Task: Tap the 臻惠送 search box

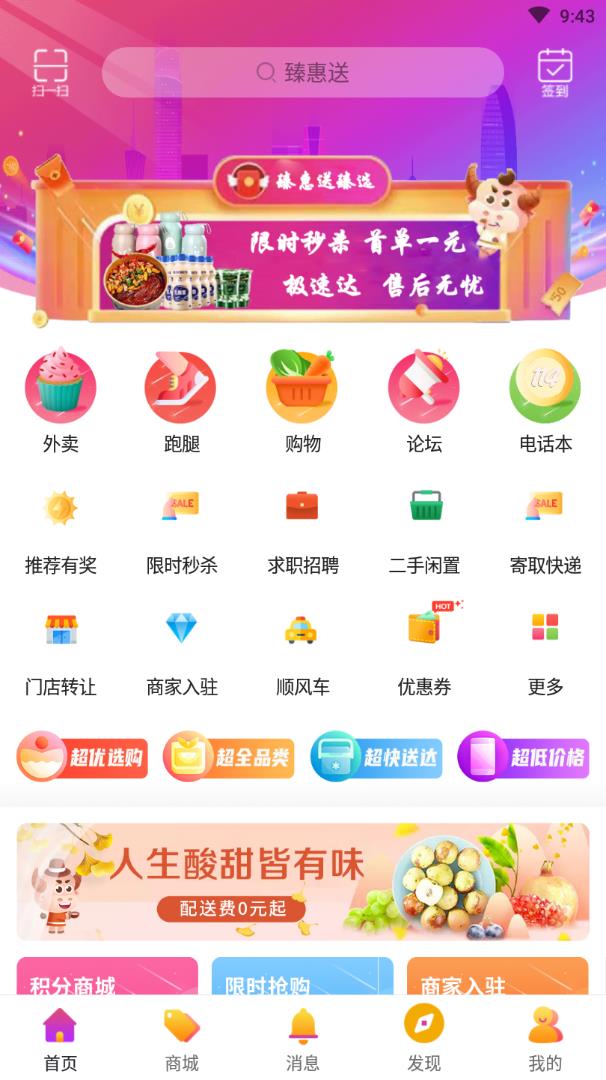Action: 303,72
